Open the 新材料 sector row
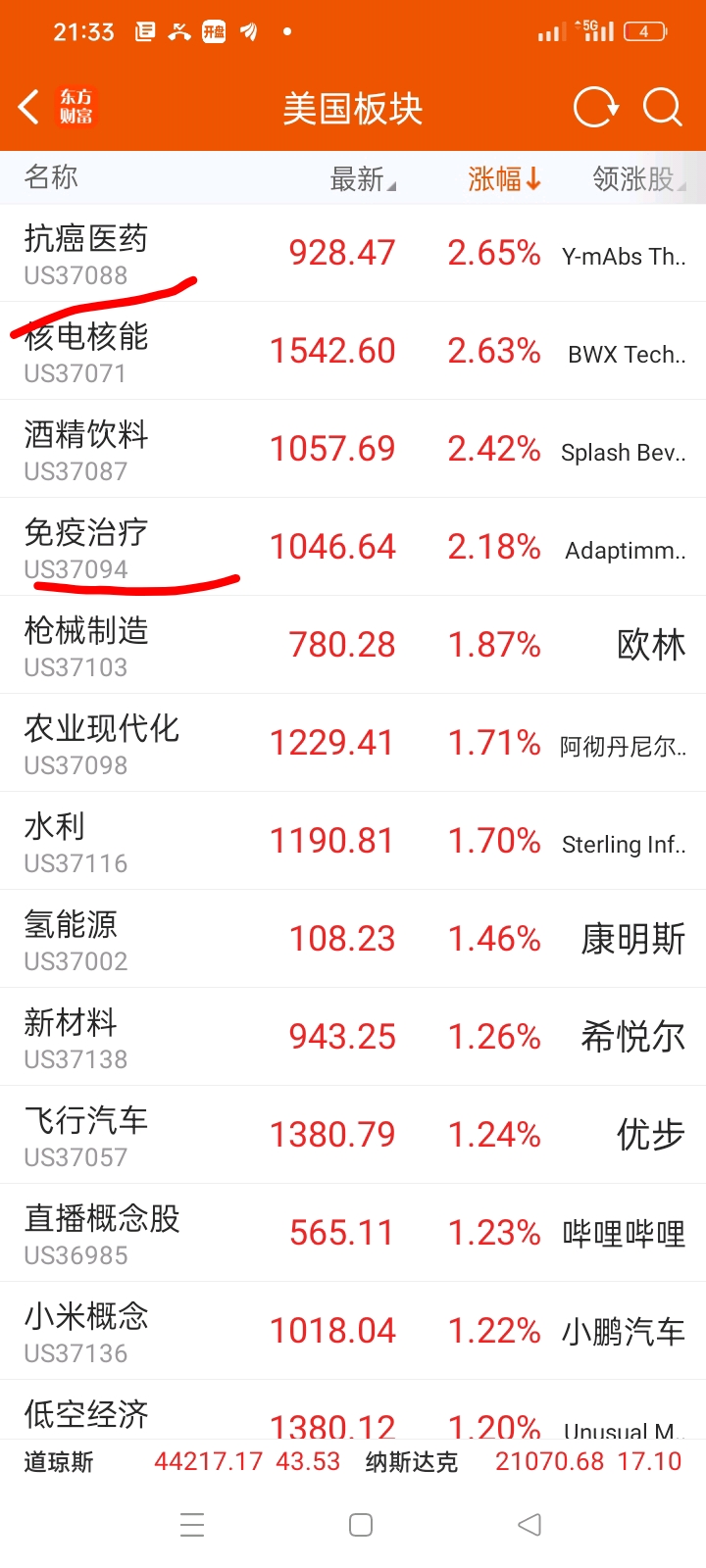The image size is (706, 1568). point(353,1037)
